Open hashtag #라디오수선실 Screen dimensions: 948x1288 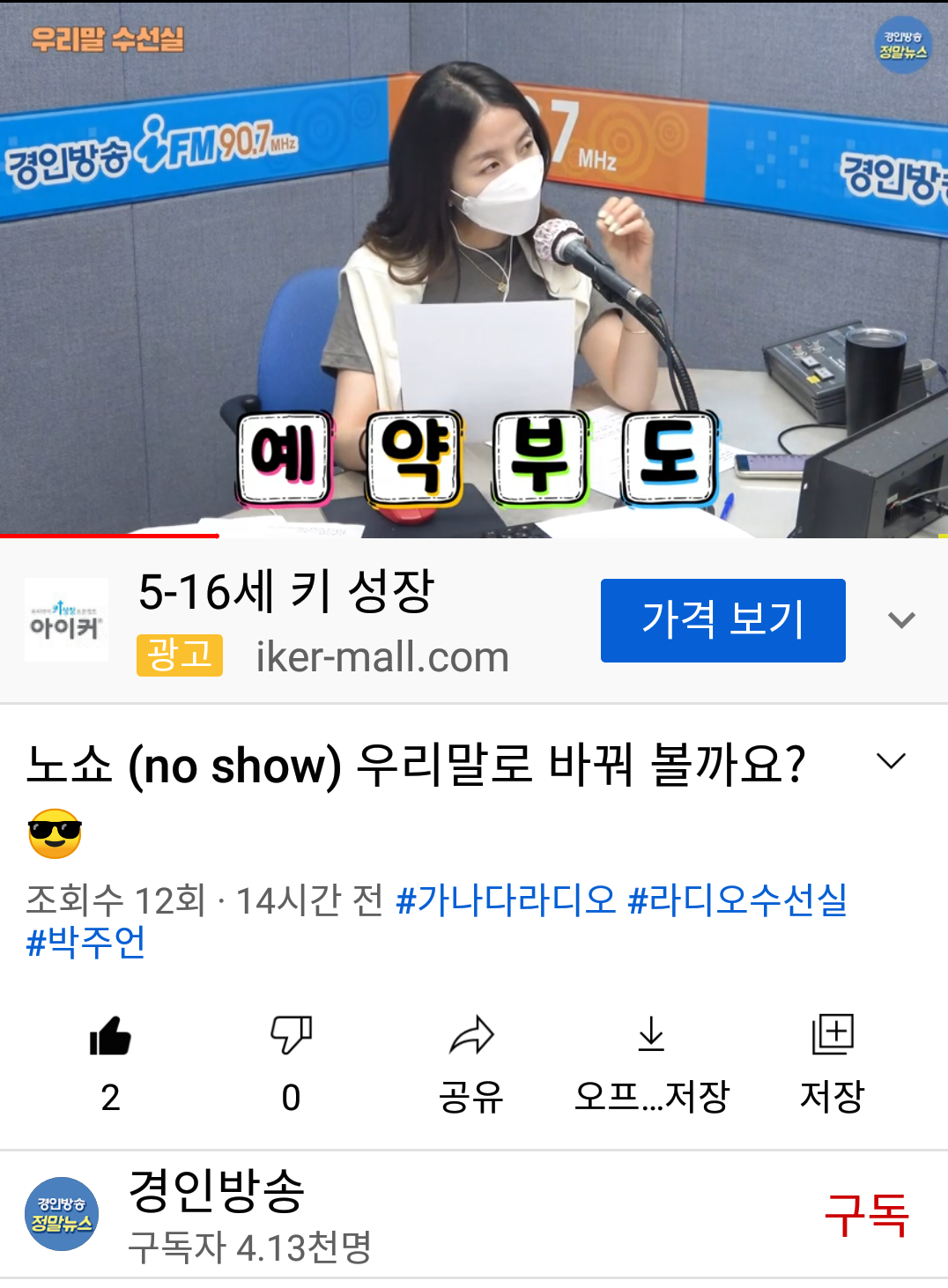(x=737, y=899)
